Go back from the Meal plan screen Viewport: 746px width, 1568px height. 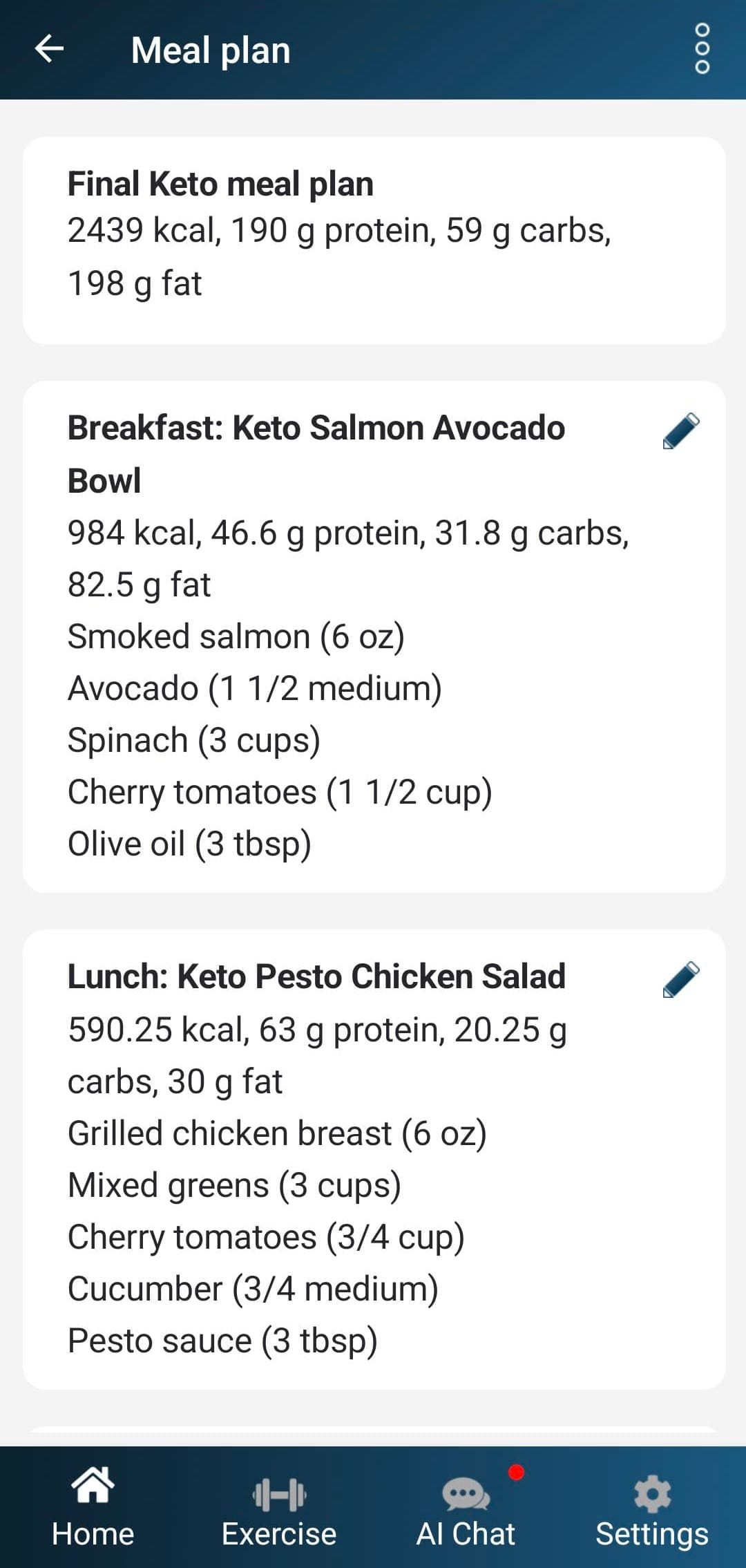coord(49,49)
